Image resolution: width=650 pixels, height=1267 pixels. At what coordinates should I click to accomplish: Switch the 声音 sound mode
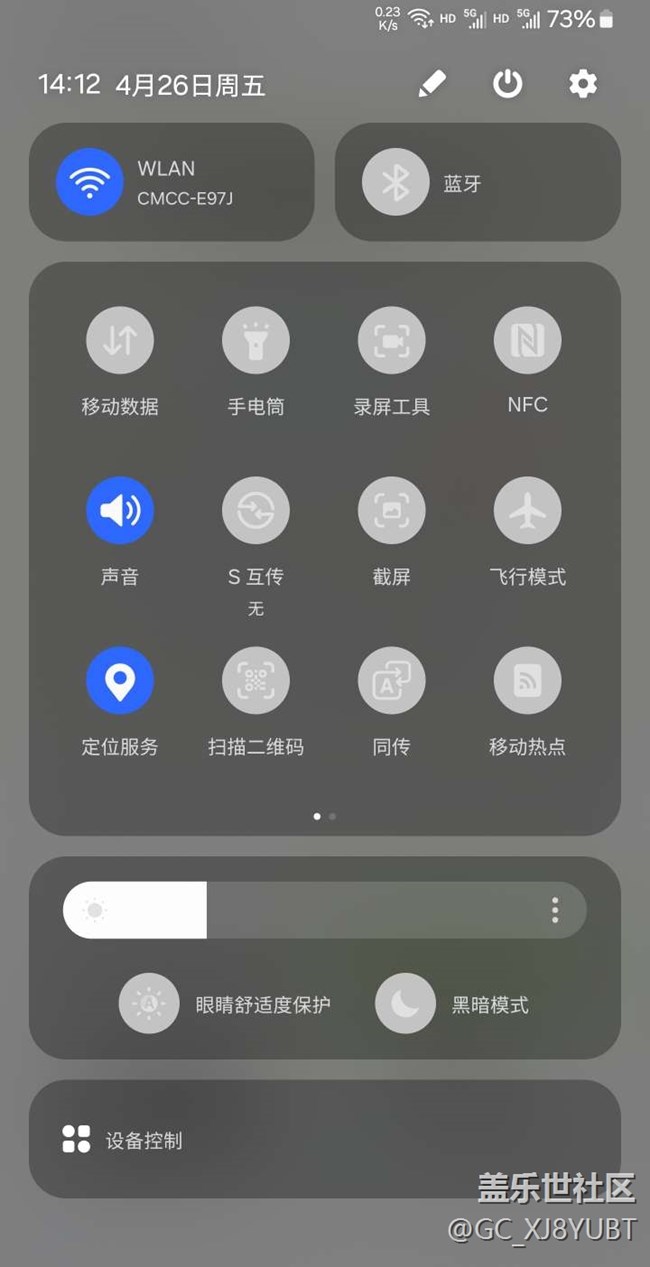point(120,511)
